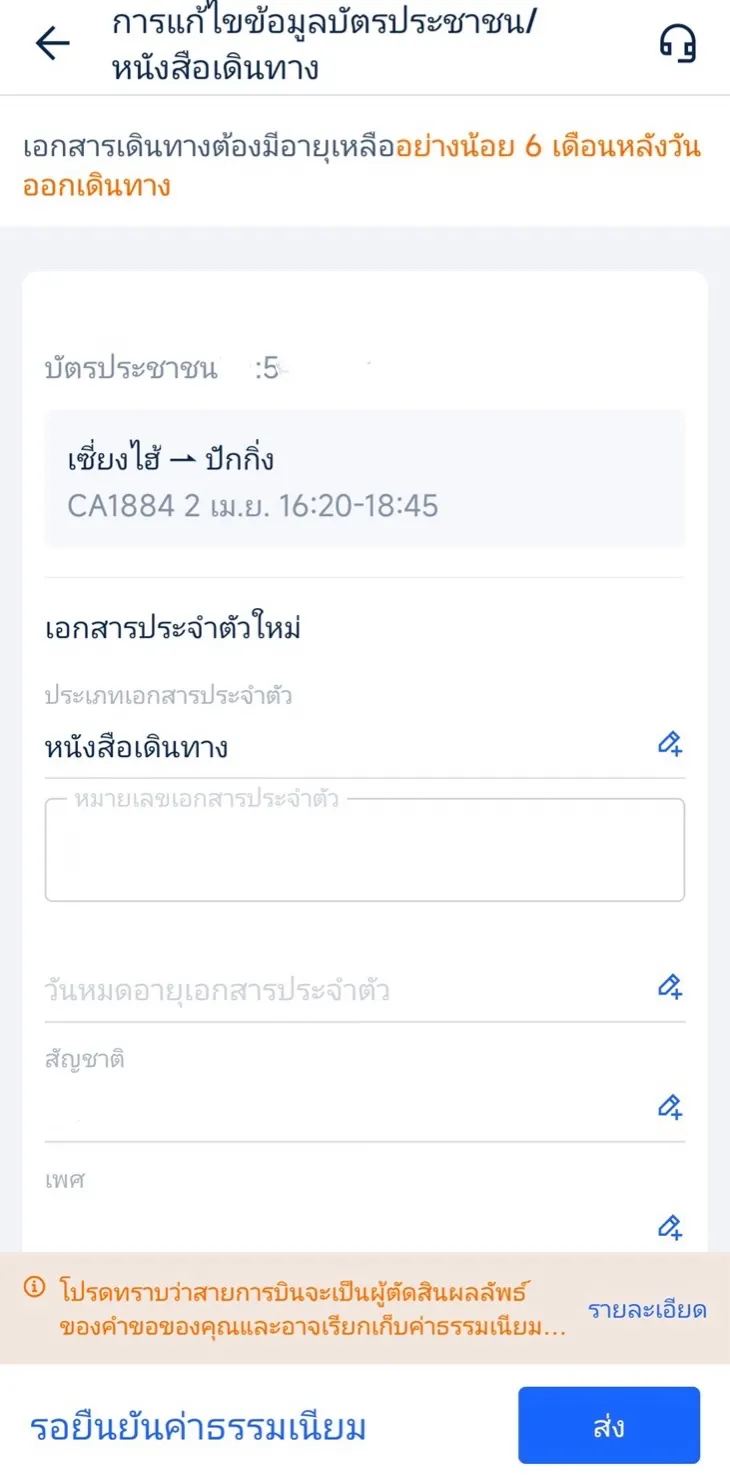The width and height of the screenshot is (730, 1481).
Task: Tap the เซี่ยงไฮ้ to ปักกิ่ง route text
Action: click(x=170, y=456)
